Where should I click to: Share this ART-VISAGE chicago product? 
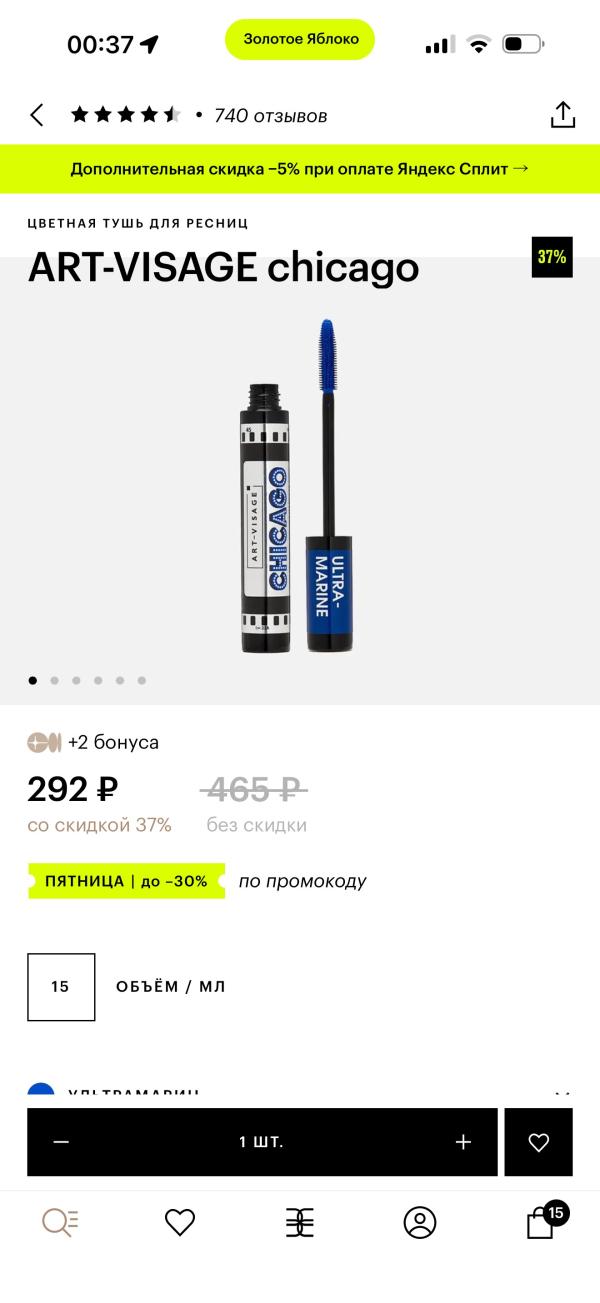[563, 115]
